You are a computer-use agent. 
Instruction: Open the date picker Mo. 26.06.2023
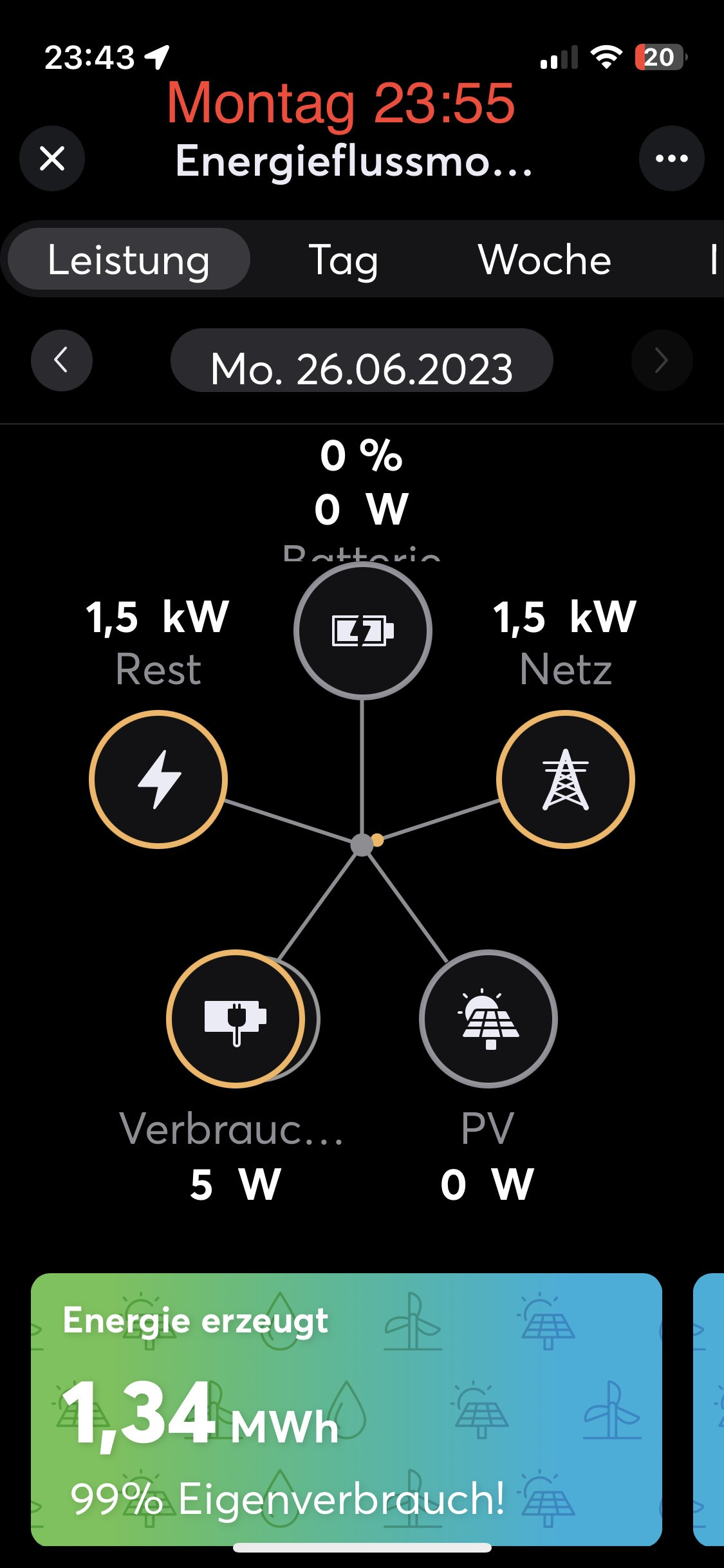(x=362, y=362)
